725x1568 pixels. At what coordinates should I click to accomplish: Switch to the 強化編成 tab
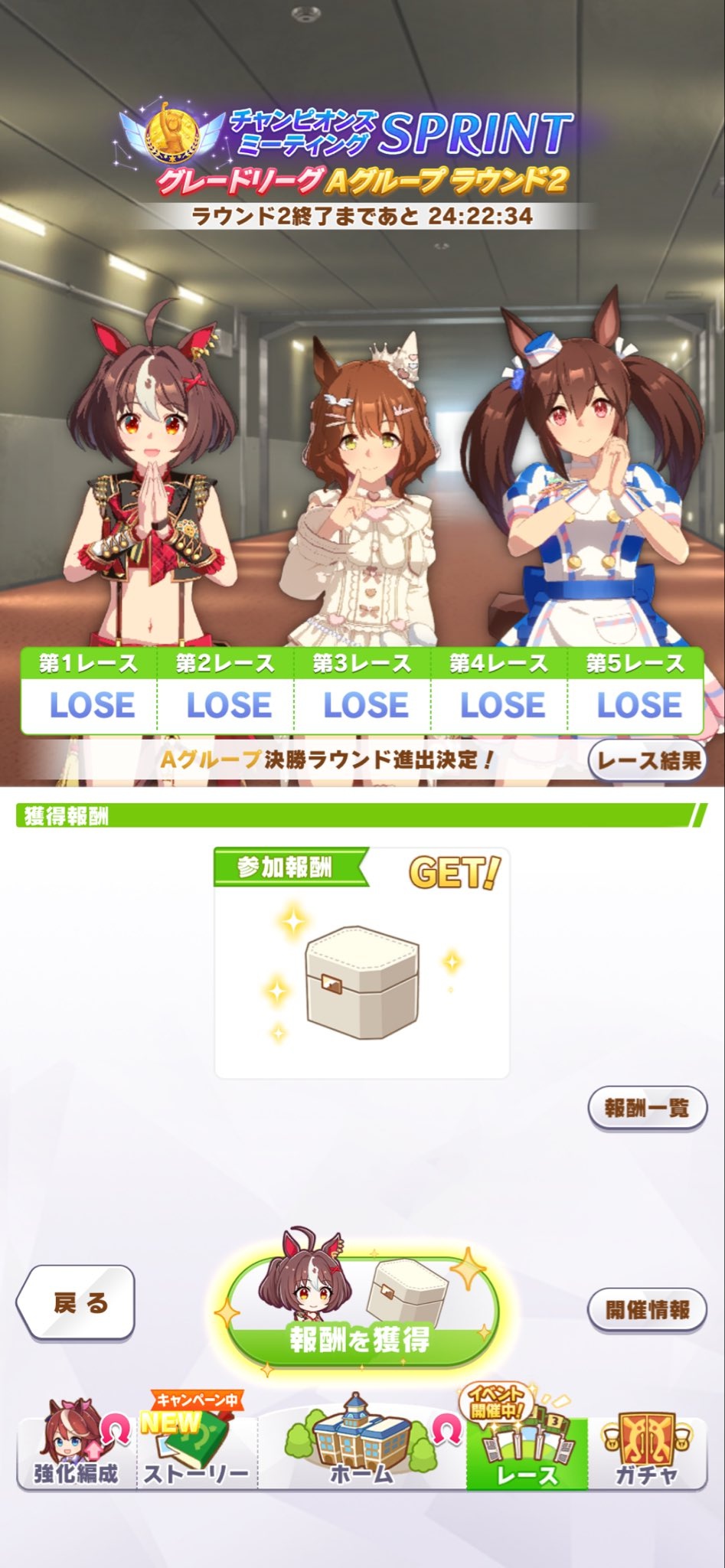[76, 1452]
